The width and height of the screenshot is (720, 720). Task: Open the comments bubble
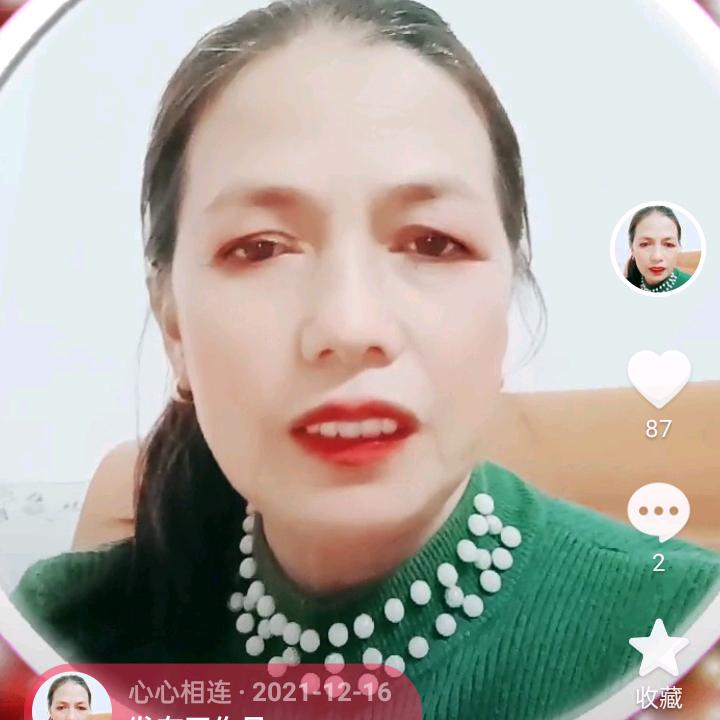658,512
